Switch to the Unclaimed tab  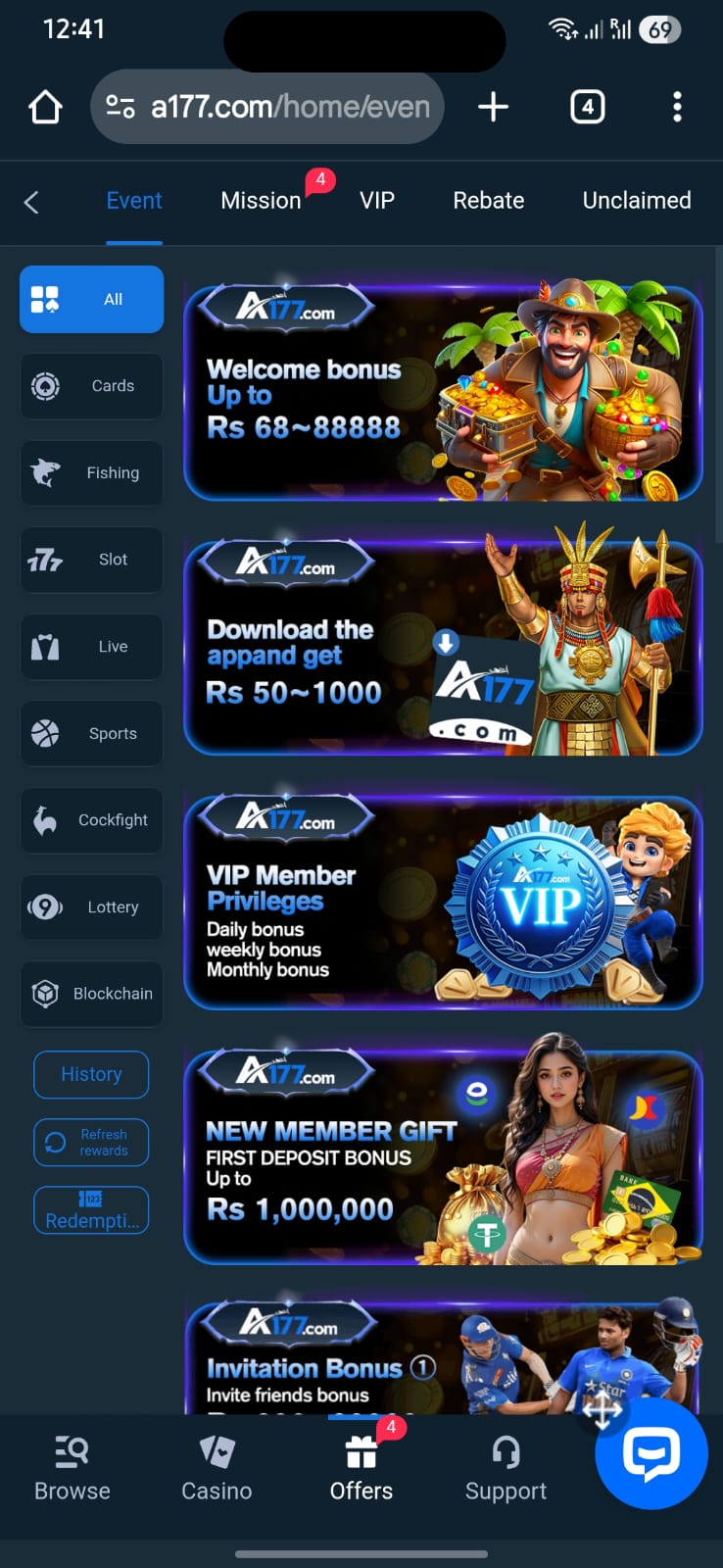click(636, 201)
